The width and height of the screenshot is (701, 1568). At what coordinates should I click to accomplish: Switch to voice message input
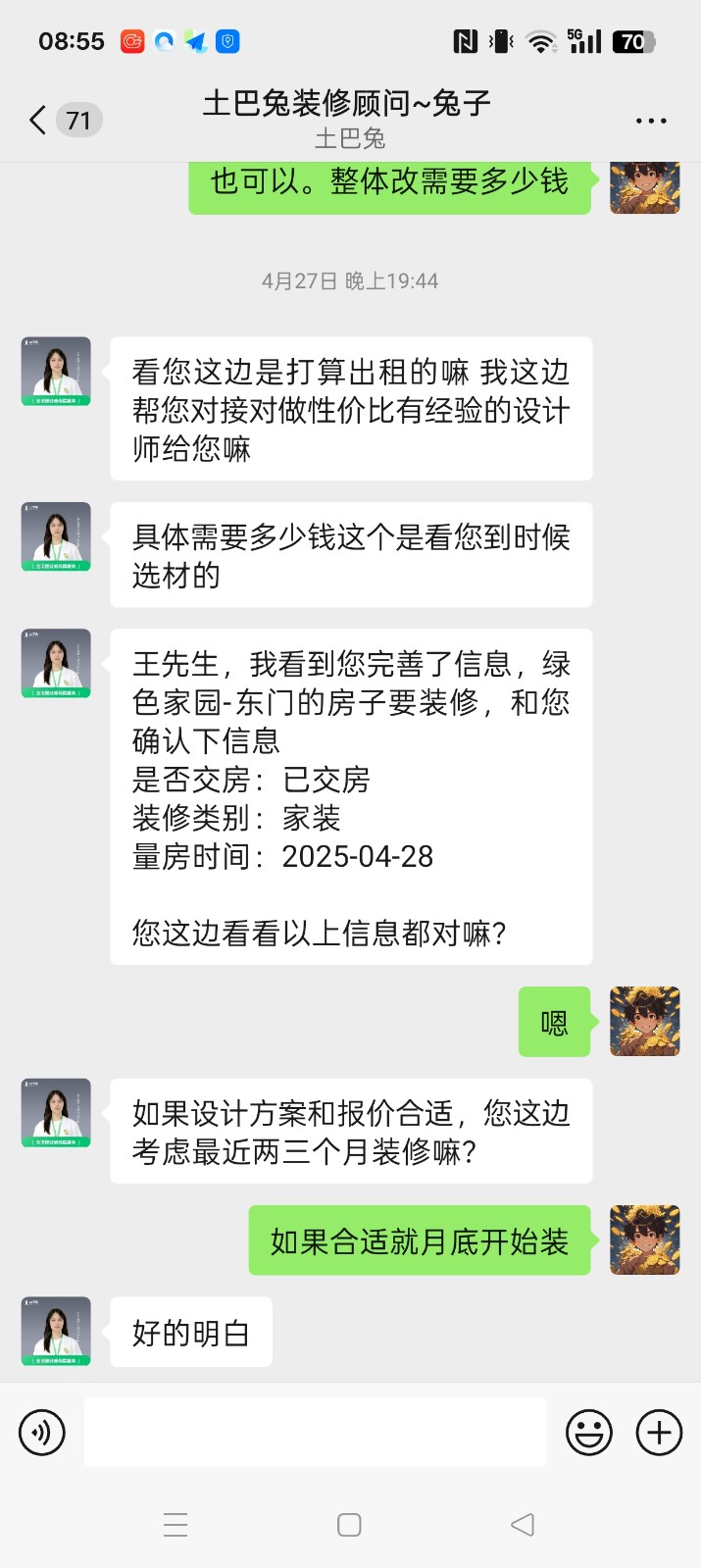pyautogui.click(x=42, y=1433)
